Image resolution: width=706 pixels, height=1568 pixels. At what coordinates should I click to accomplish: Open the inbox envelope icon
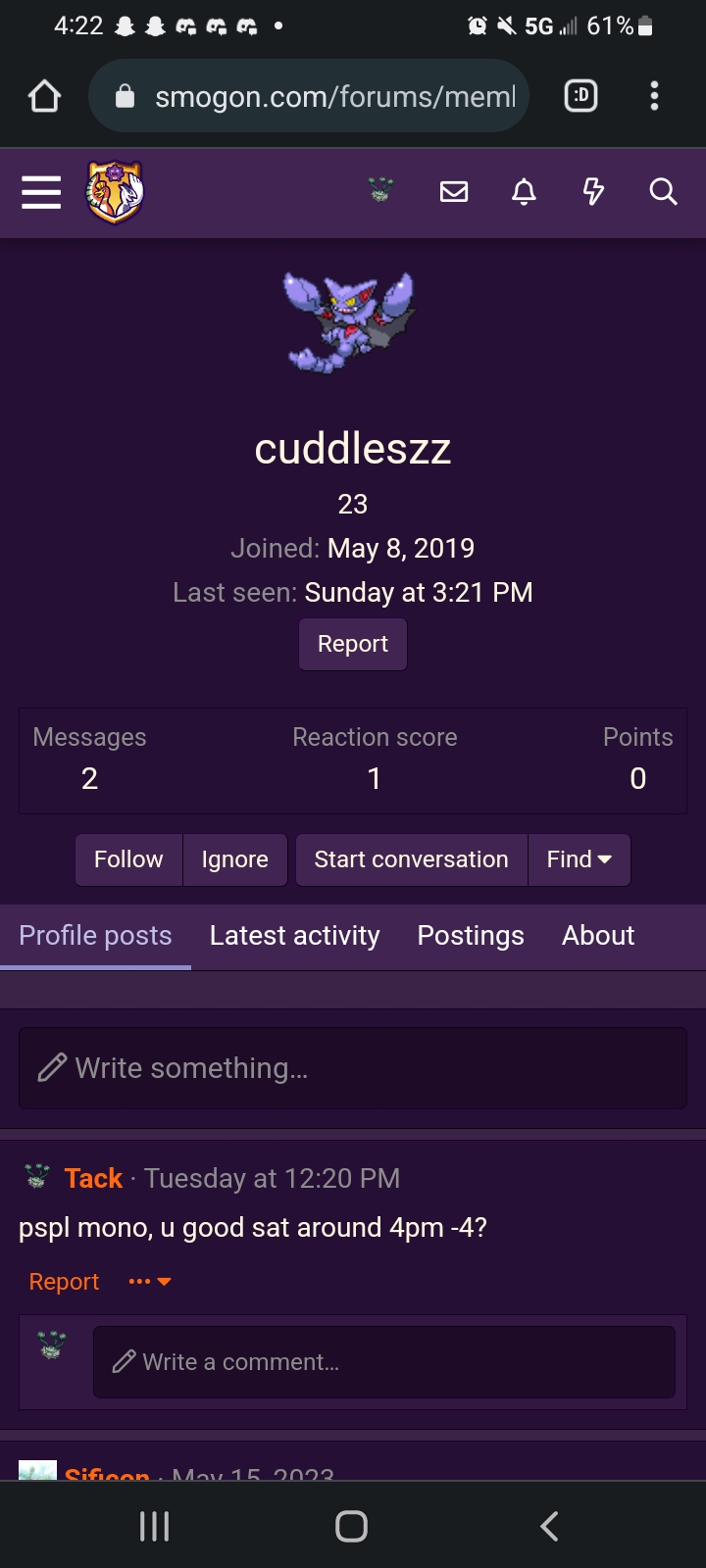click(454, 191)
